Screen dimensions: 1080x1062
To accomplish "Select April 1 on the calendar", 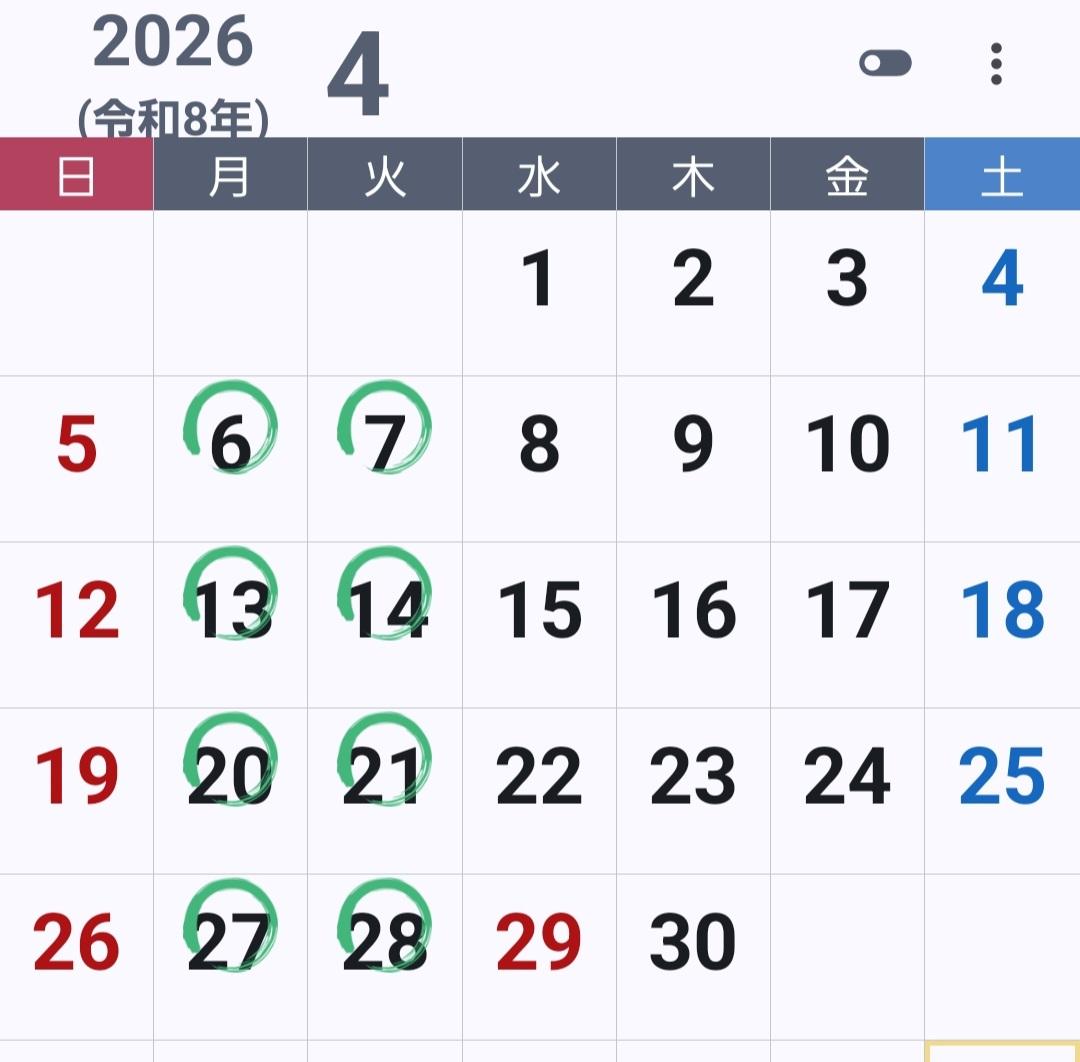I will 539,293.
